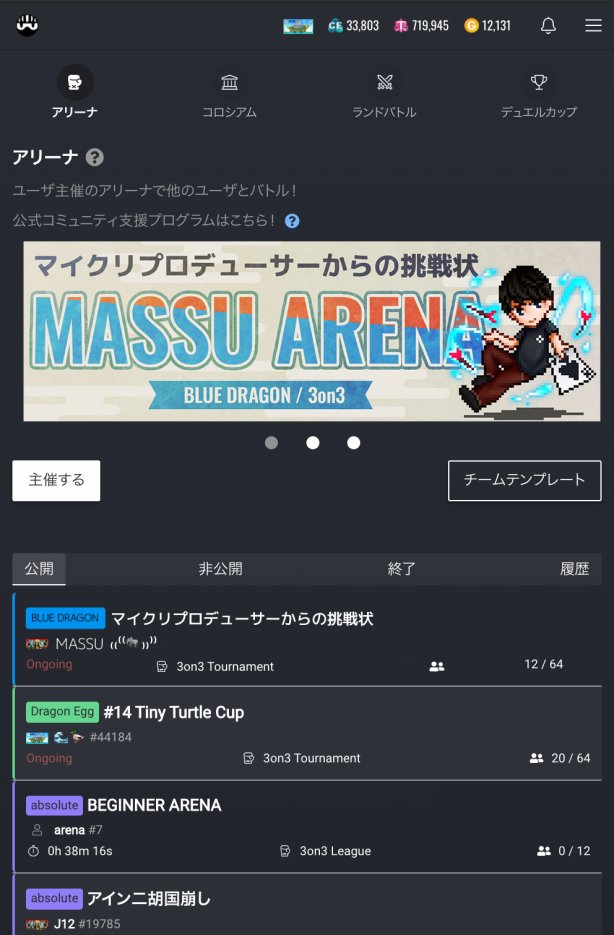614x935 pixels.
Task: Tap the 主催する button
Action: pos(56,480)
